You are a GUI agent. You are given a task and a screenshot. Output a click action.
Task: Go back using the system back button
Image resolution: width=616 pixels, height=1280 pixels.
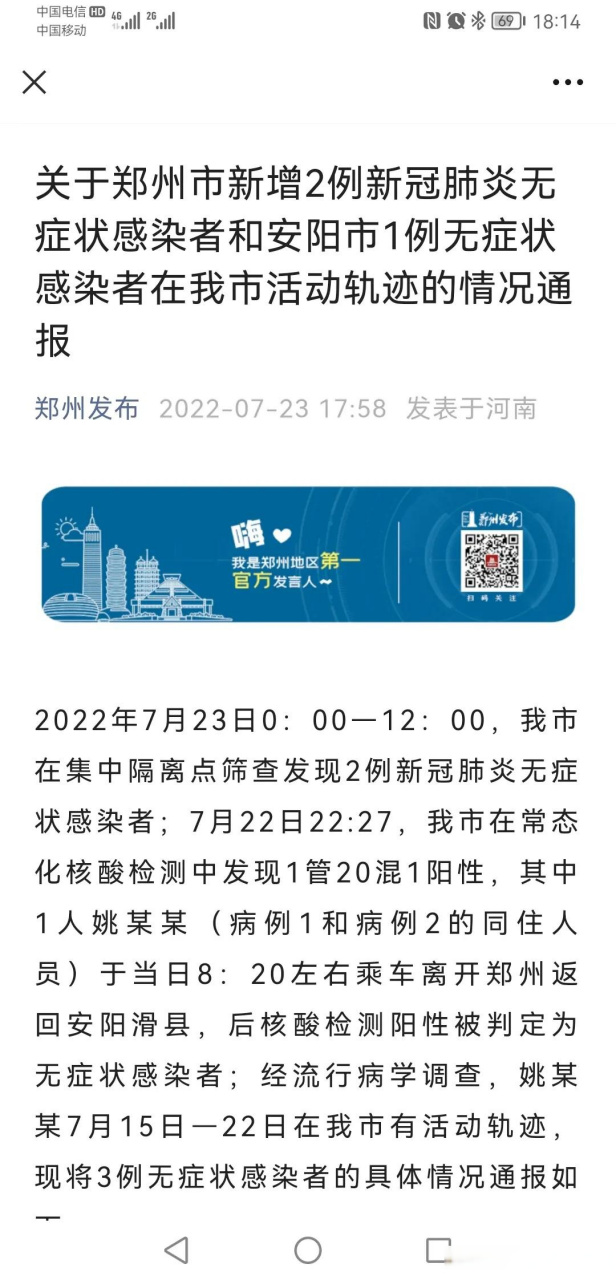point(176,1249)
